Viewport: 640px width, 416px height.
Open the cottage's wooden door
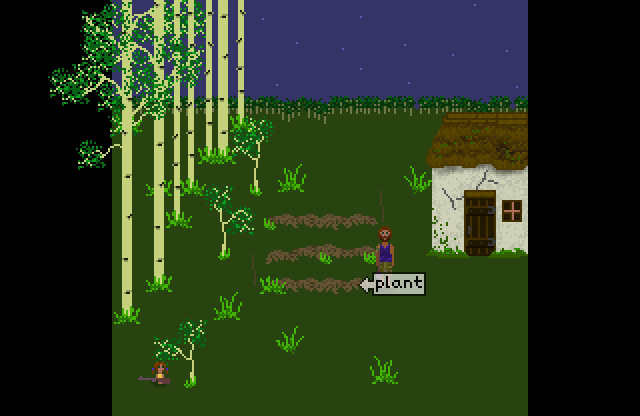479,224
